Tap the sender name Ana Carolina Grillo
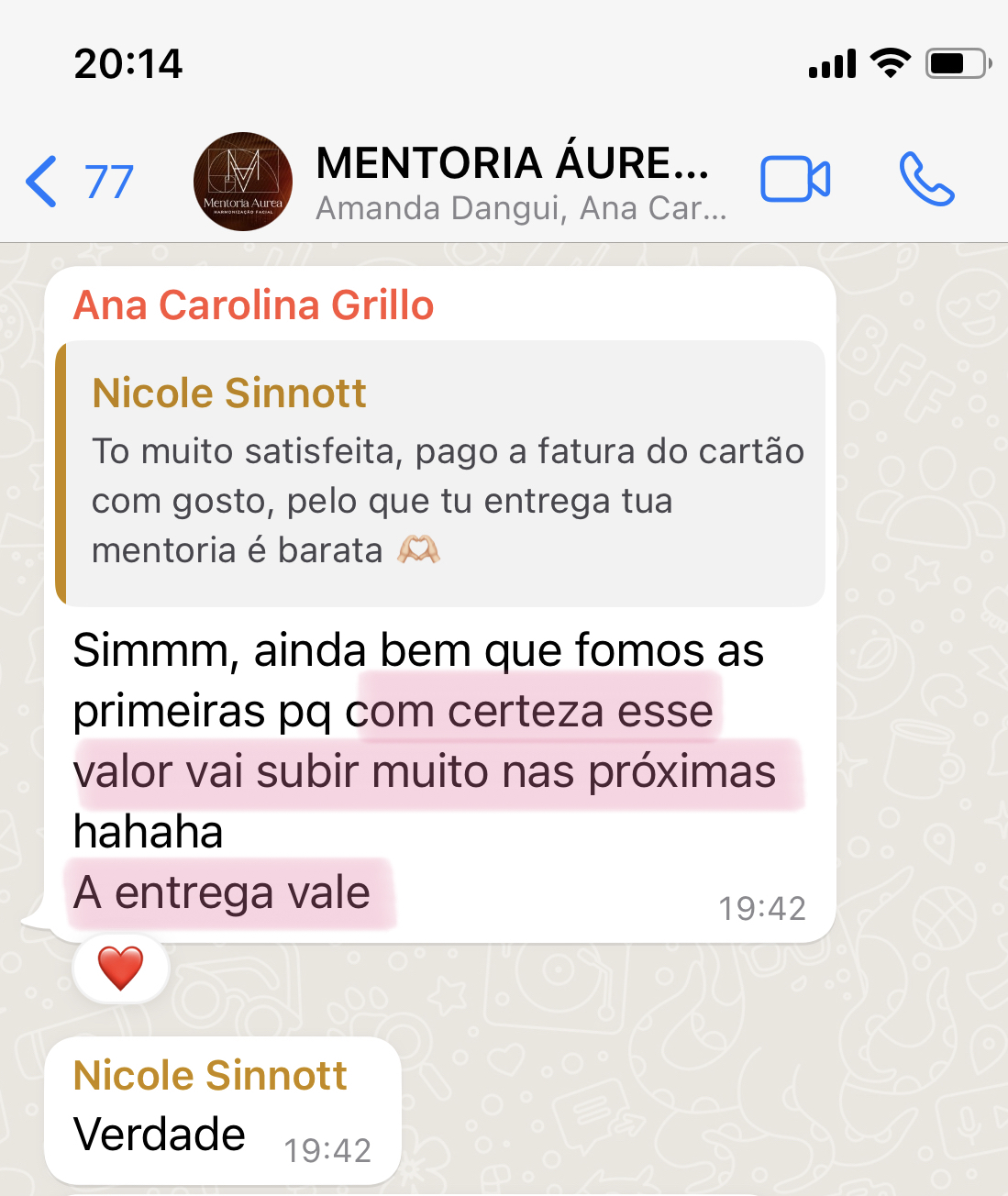This screenshot has width=1008, height=1196. click(x=253, y=305)
